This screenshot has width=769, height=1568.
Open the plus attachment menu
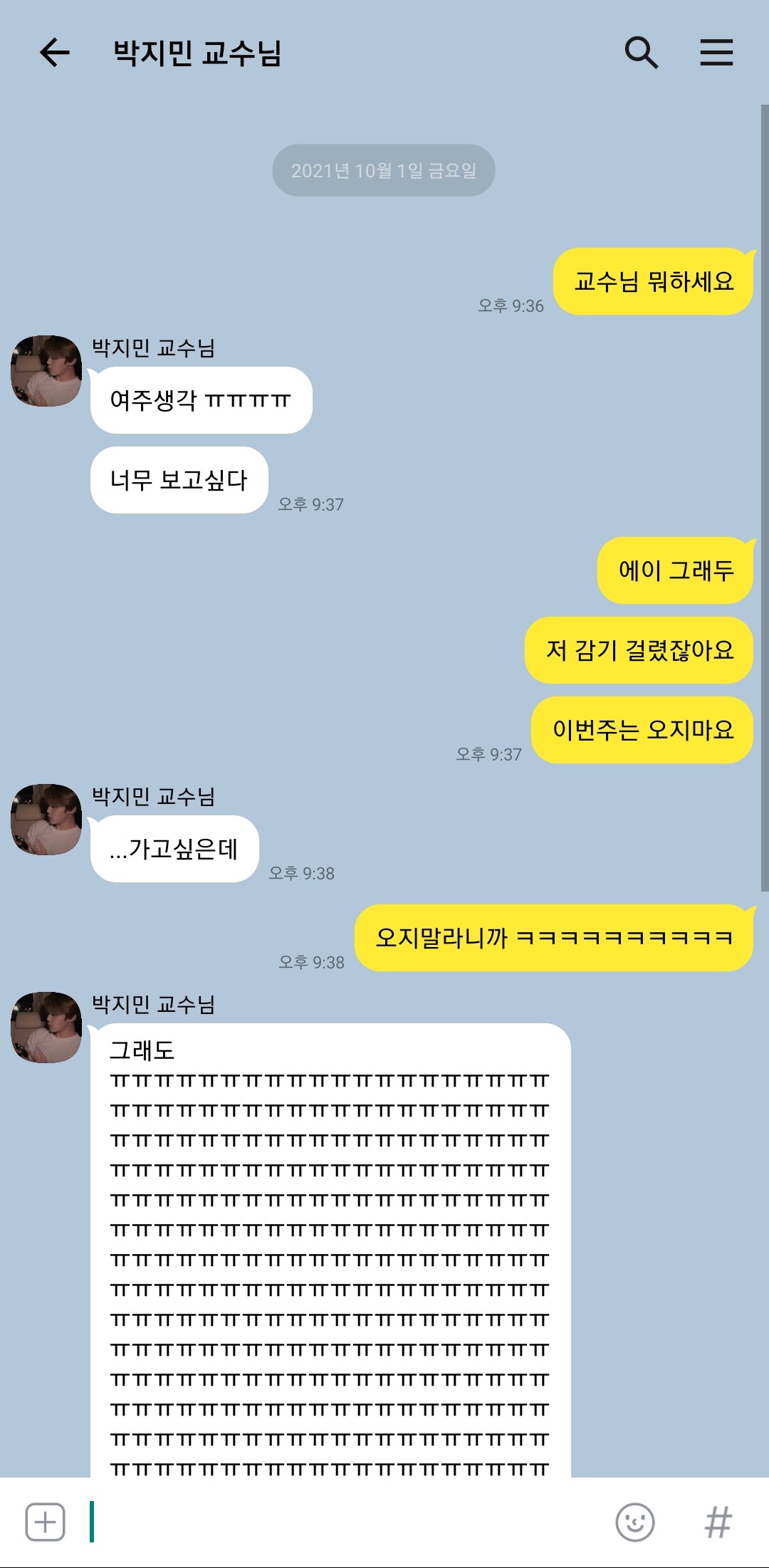pyautogui.click(x=45, y=1522)
